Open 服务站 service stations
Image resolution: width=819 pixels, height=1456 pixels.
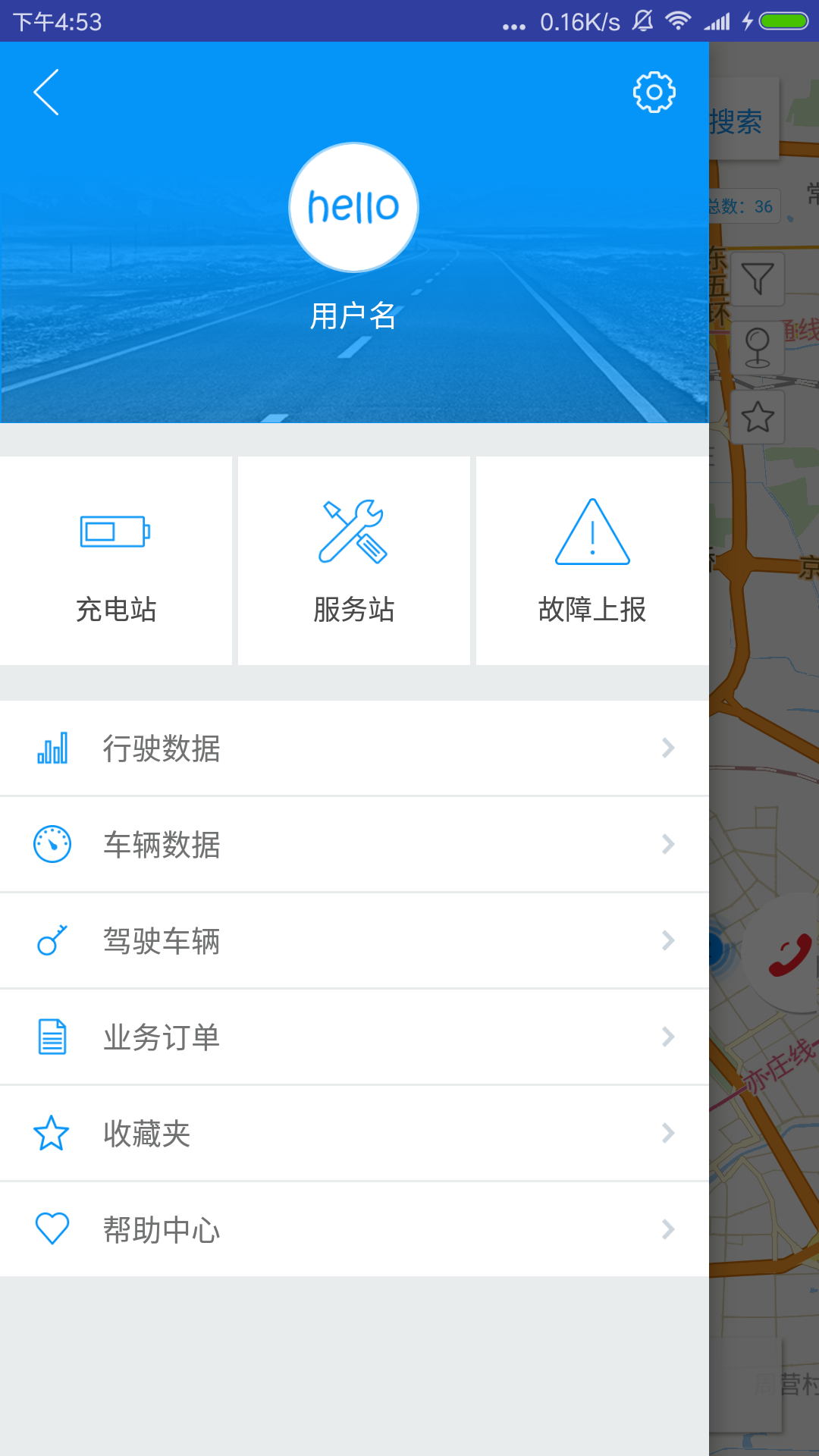pos(354,561)
